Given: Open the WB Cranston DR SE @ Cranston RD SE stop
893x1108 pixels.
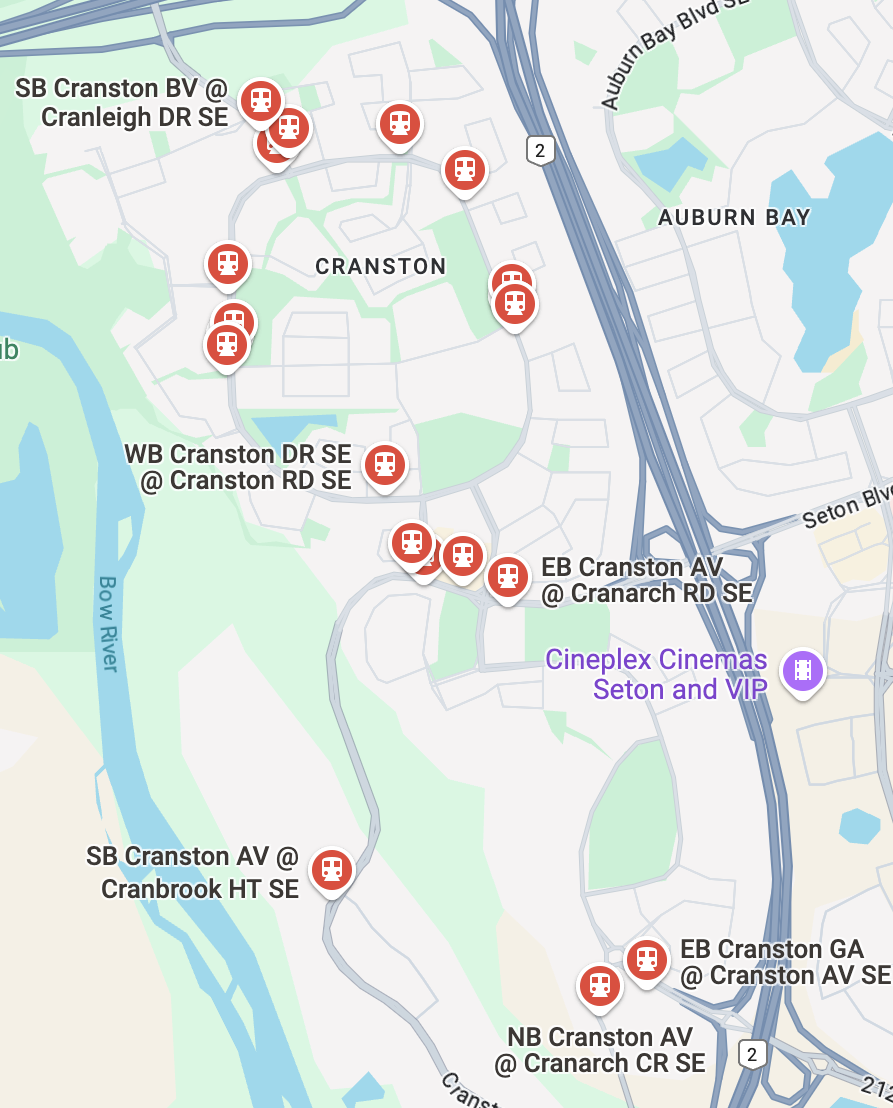Looking at the screenshot, I should click(x=385, y=465).
